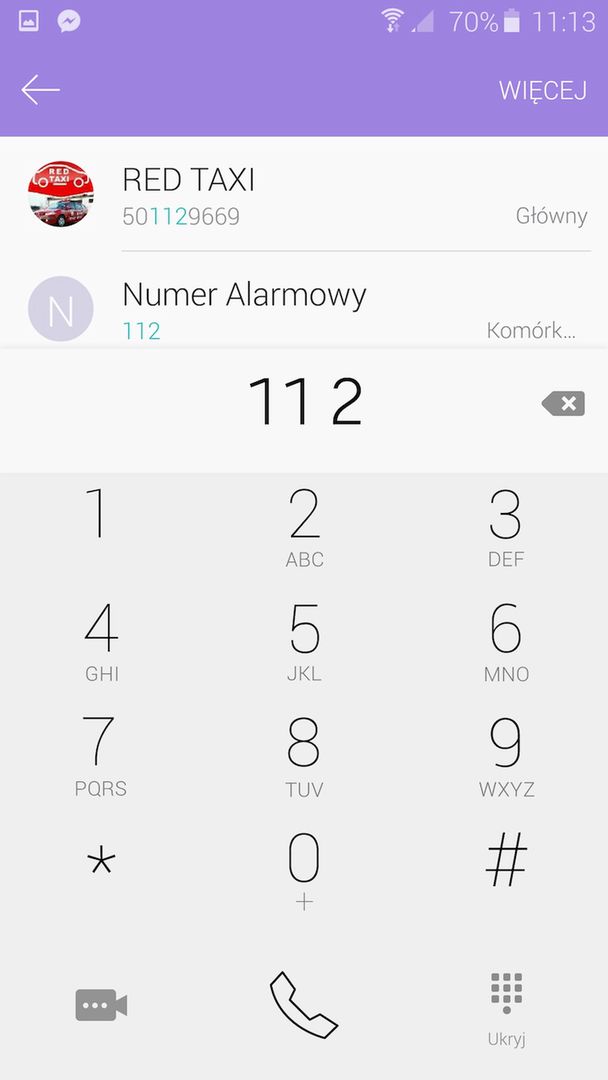The width and height of the screenshot is (608, 1080).
Task: Open the WIĘCEJ menu
Action: click(x=542, y=90)
